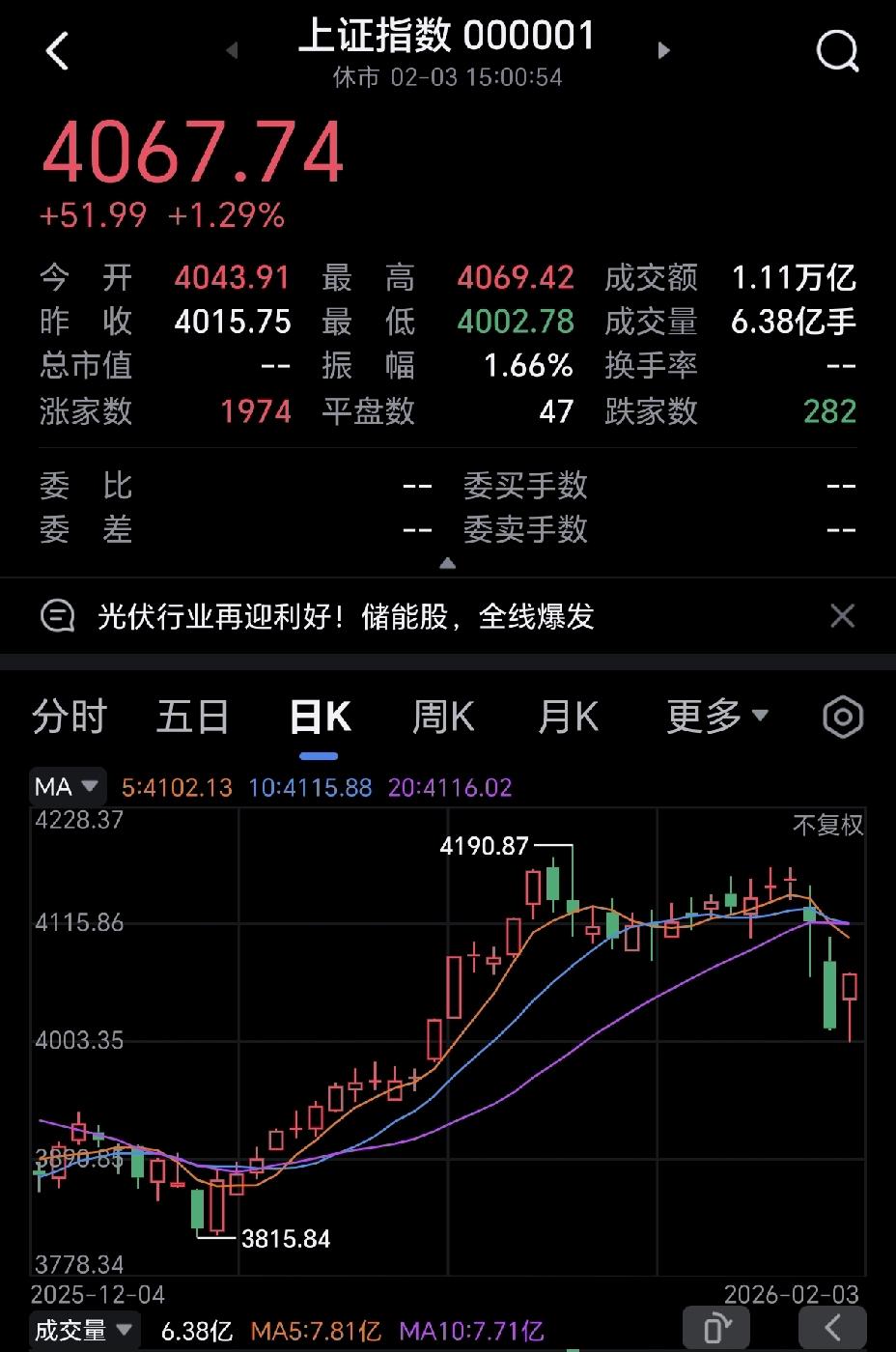
Task: Rotate chart to landscape with phone icon
Action: coord(716,1327)
